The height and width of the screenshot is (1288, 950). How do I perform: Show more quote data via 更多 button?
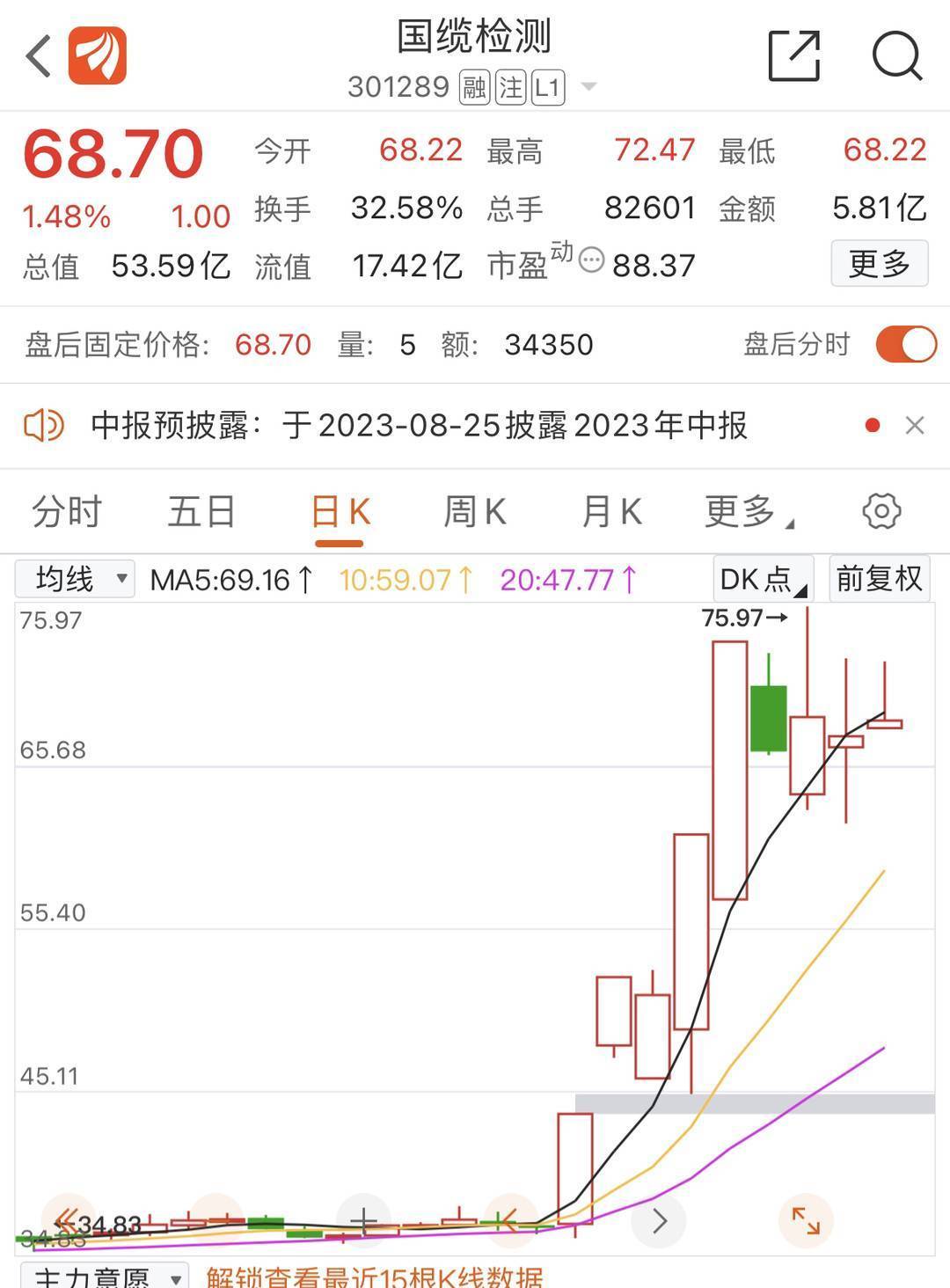879,263
